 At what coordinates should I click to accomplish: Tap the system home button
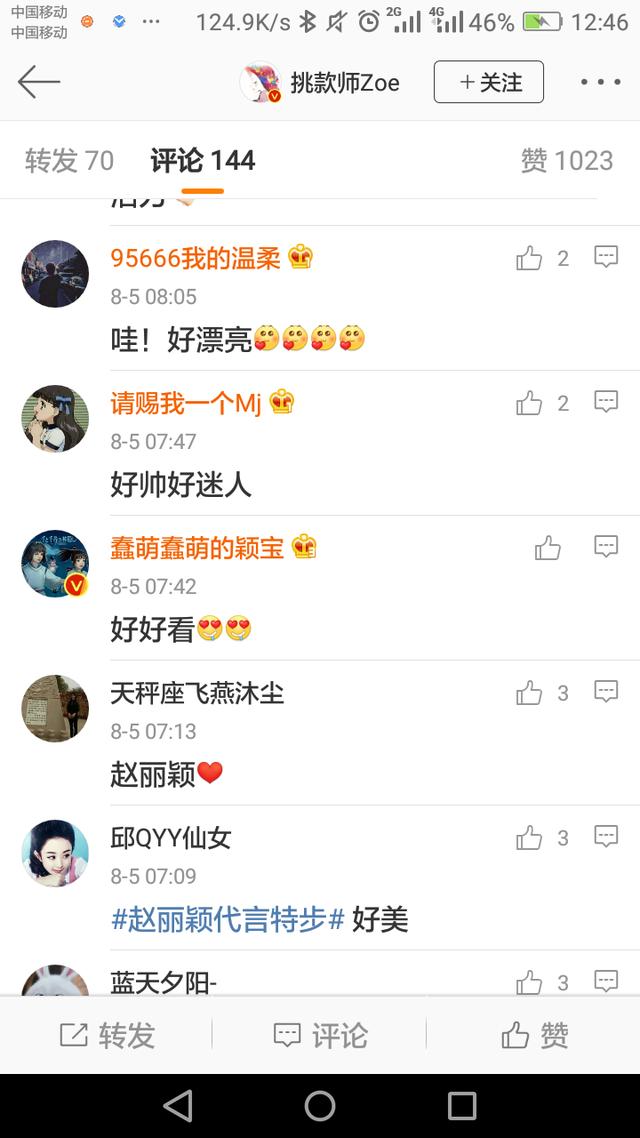320,1105
